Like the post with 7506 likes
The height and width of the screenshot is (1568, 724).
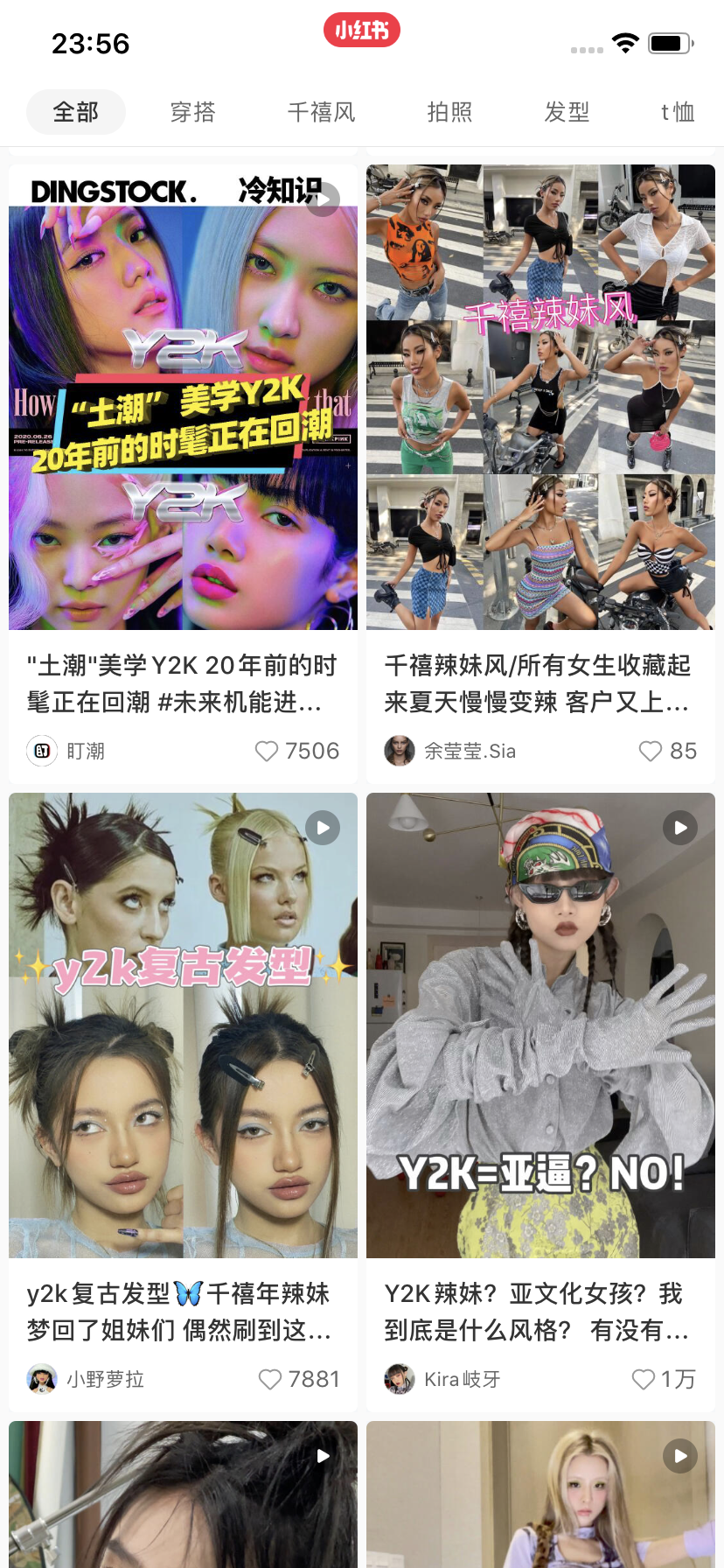tap(267, 751)
